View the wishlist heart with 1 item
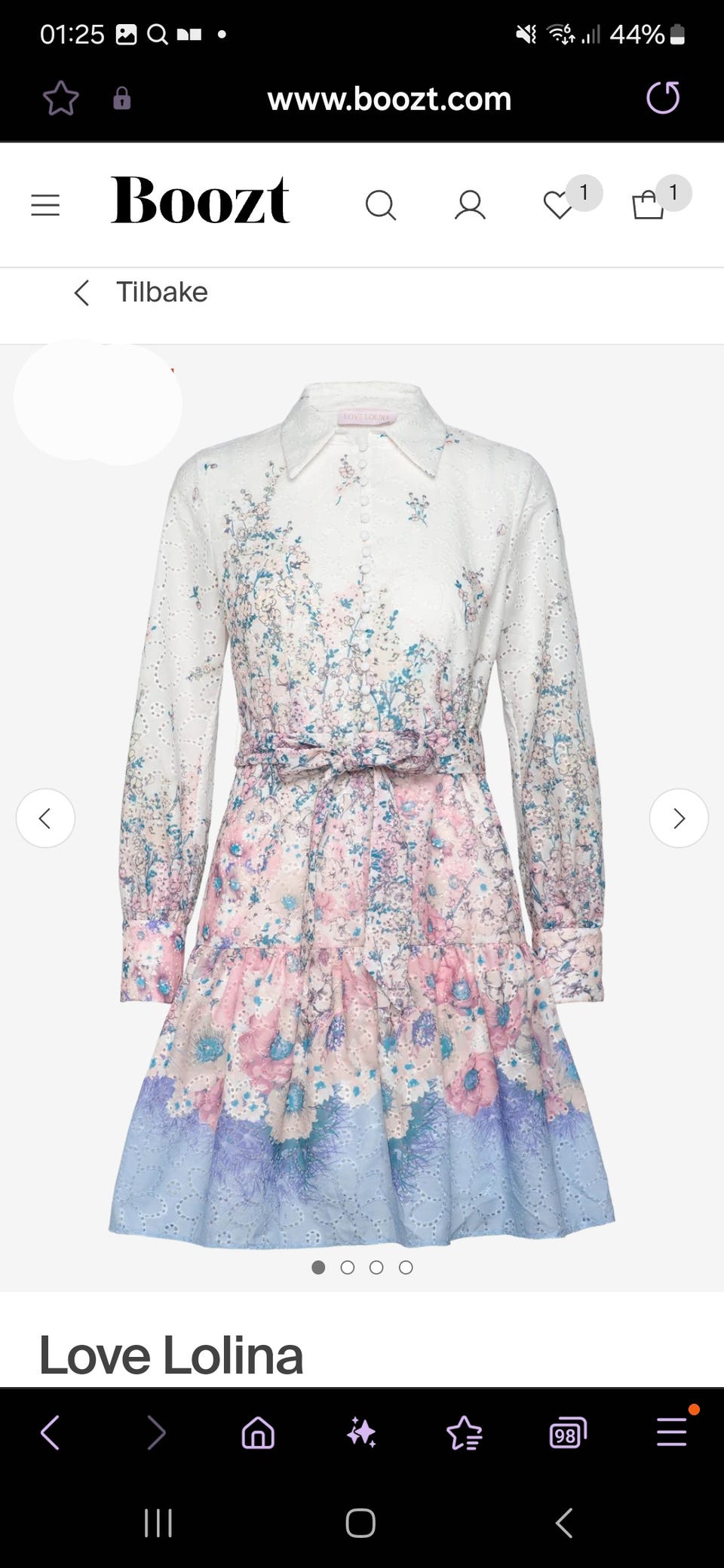724x1568 pixels. (x=560, y=205)
